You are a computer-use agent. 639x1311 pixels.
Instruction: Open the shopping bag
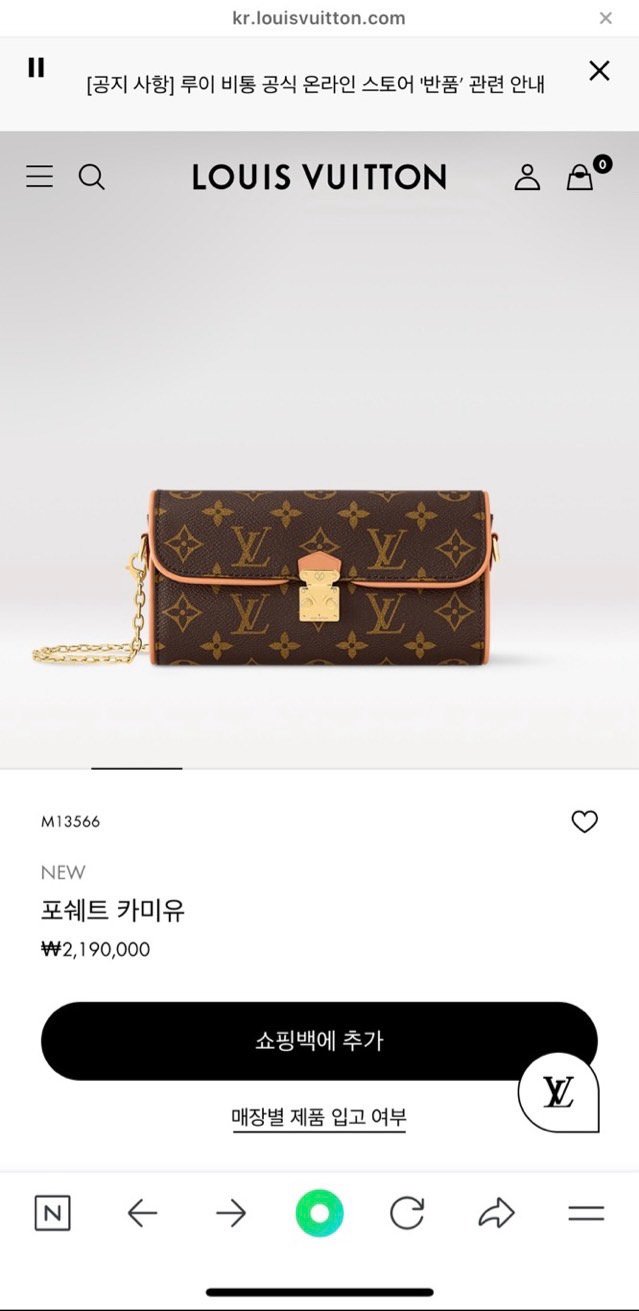(x=580, y=177)
